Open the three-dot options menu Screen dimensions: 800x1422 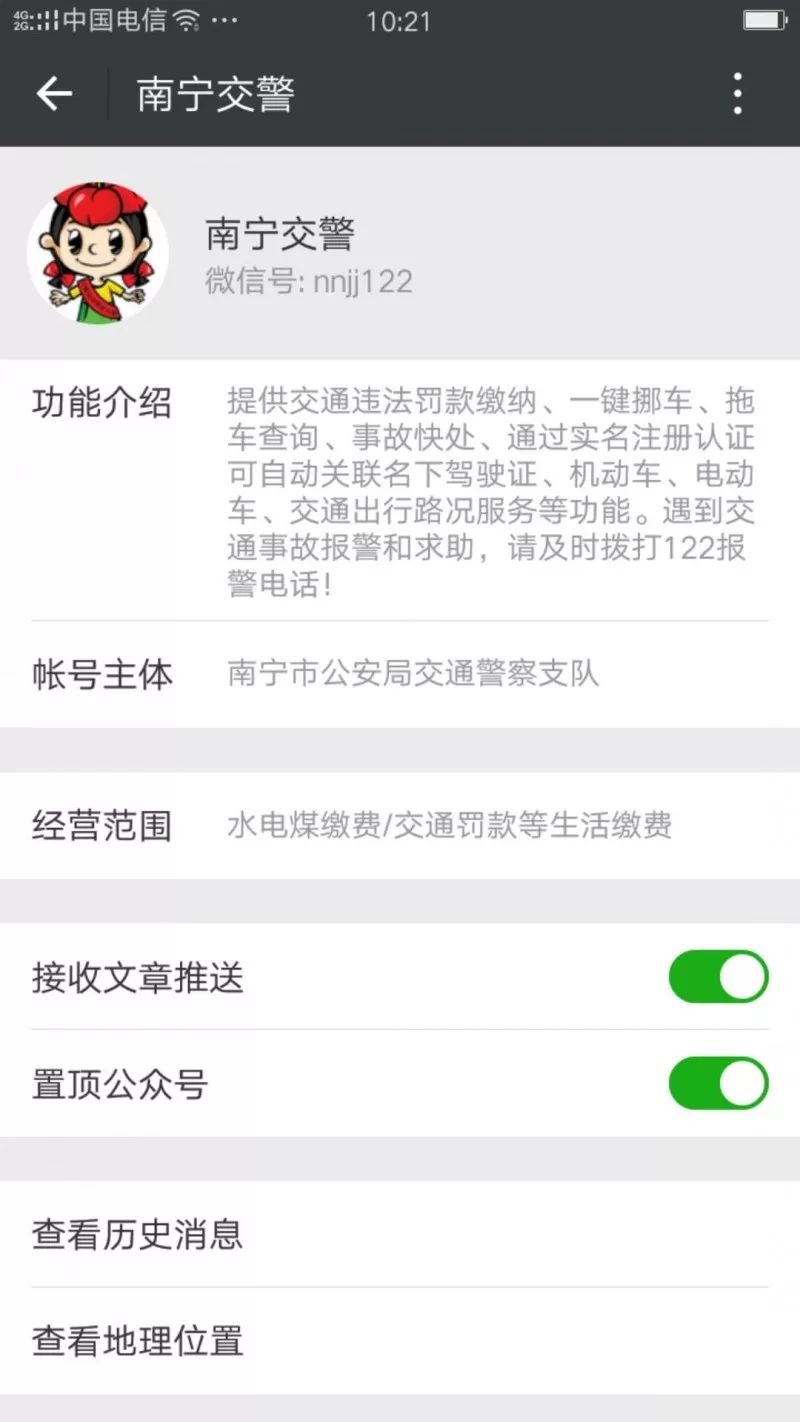click(737, 93)
